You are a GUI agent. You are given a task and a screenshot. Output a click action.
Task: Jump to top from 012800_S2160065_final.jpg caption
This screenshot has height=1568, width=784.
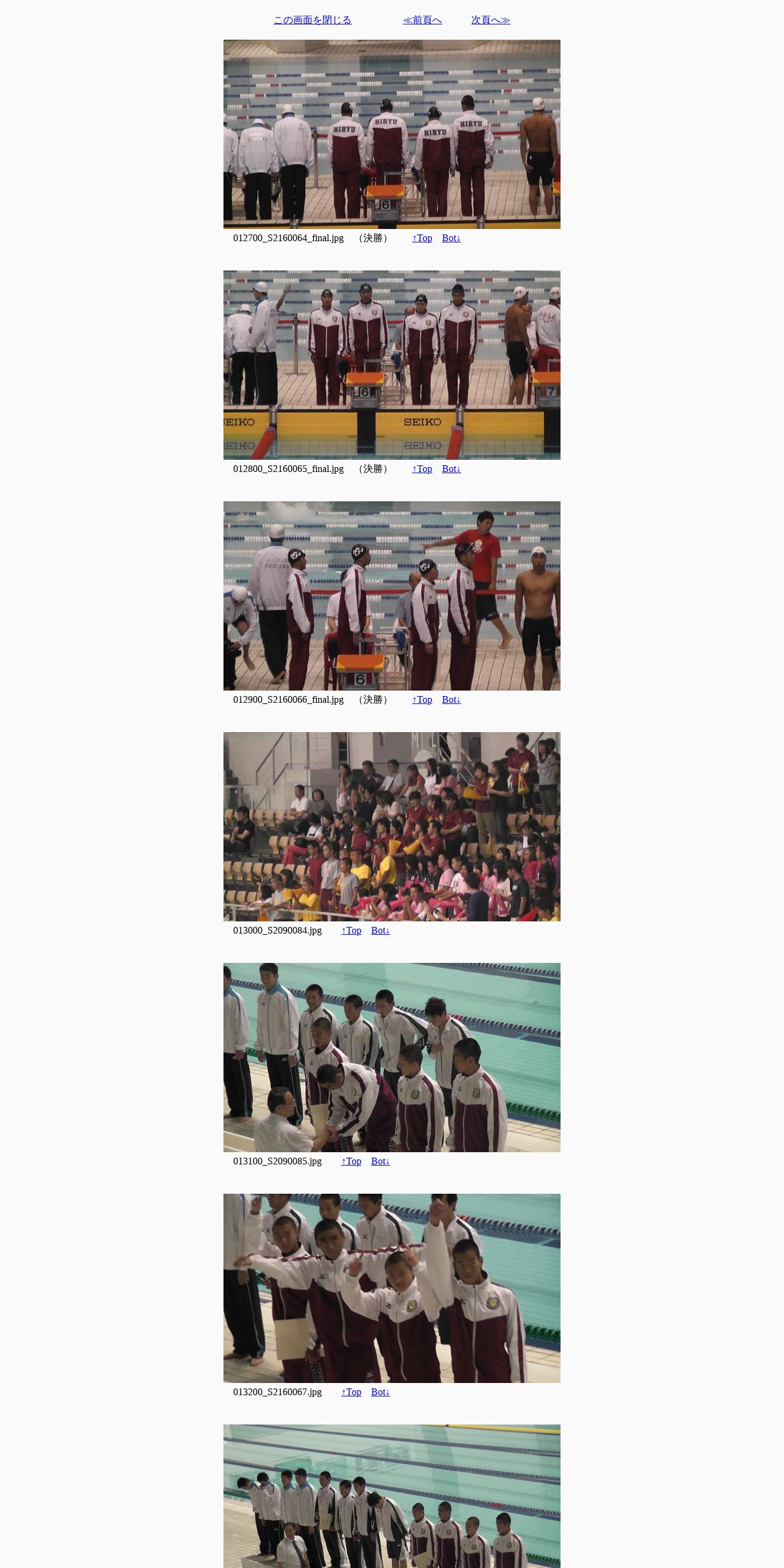coord(422,469)
